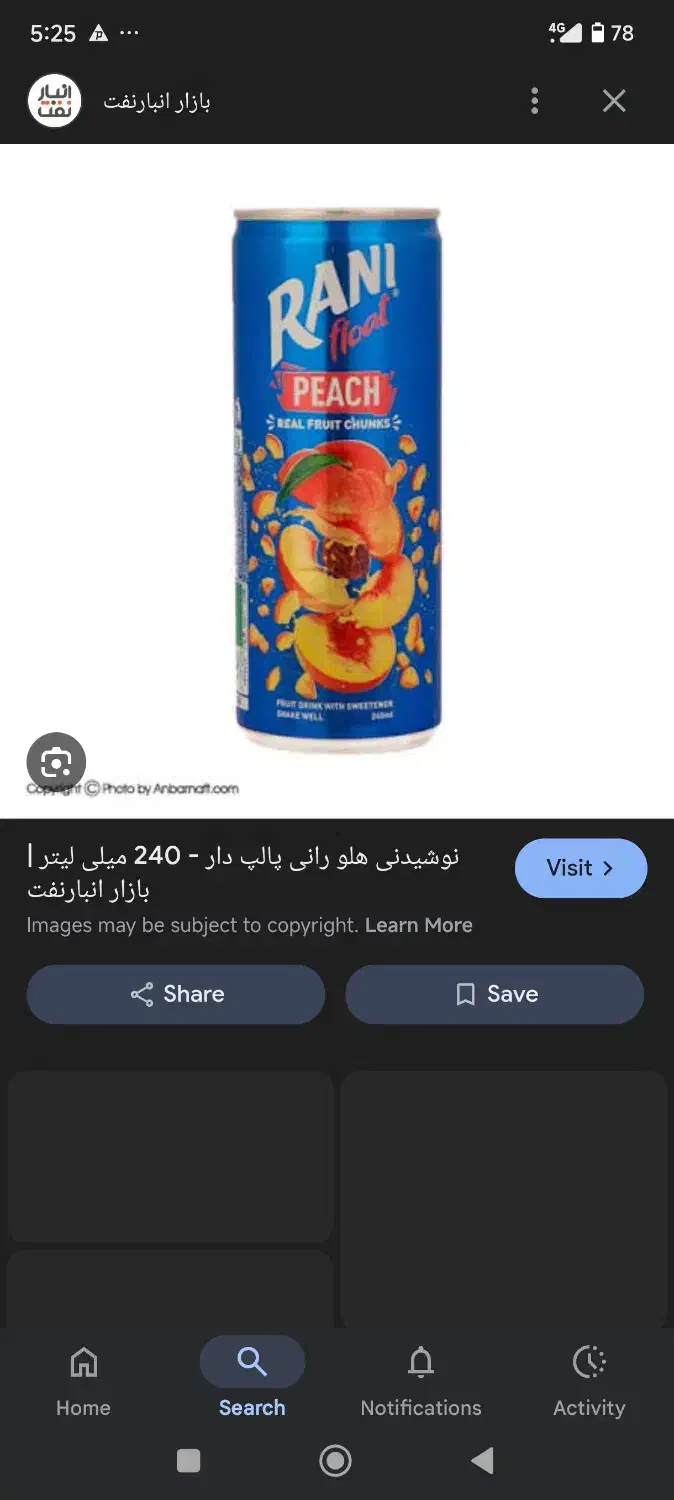
Task: Switch to the Activity tab
Action: pos(589,1380)
